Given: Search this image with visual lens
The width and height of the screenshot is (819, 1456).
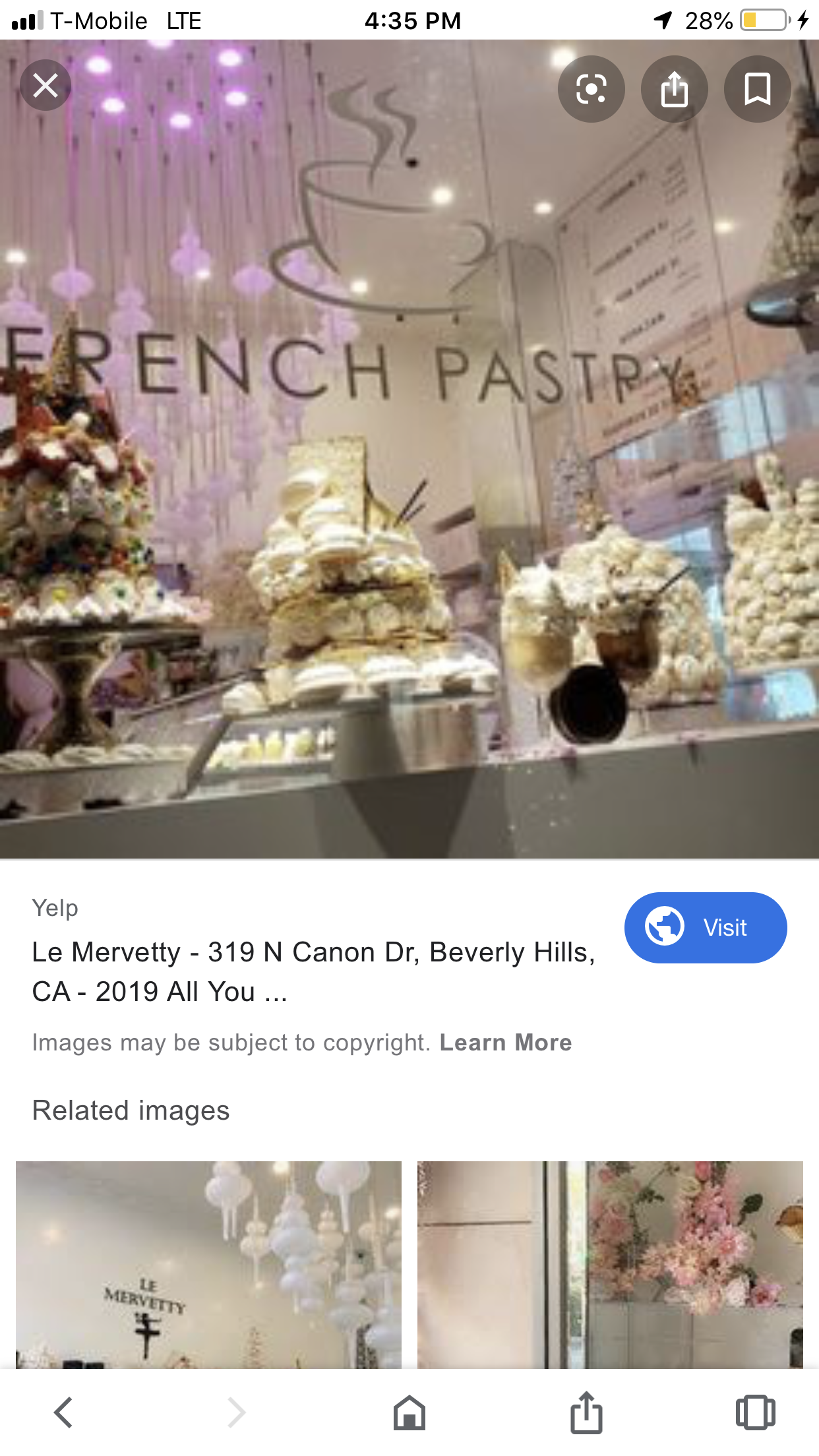Looking at the screenshot, I should click(x=591, y=89).
